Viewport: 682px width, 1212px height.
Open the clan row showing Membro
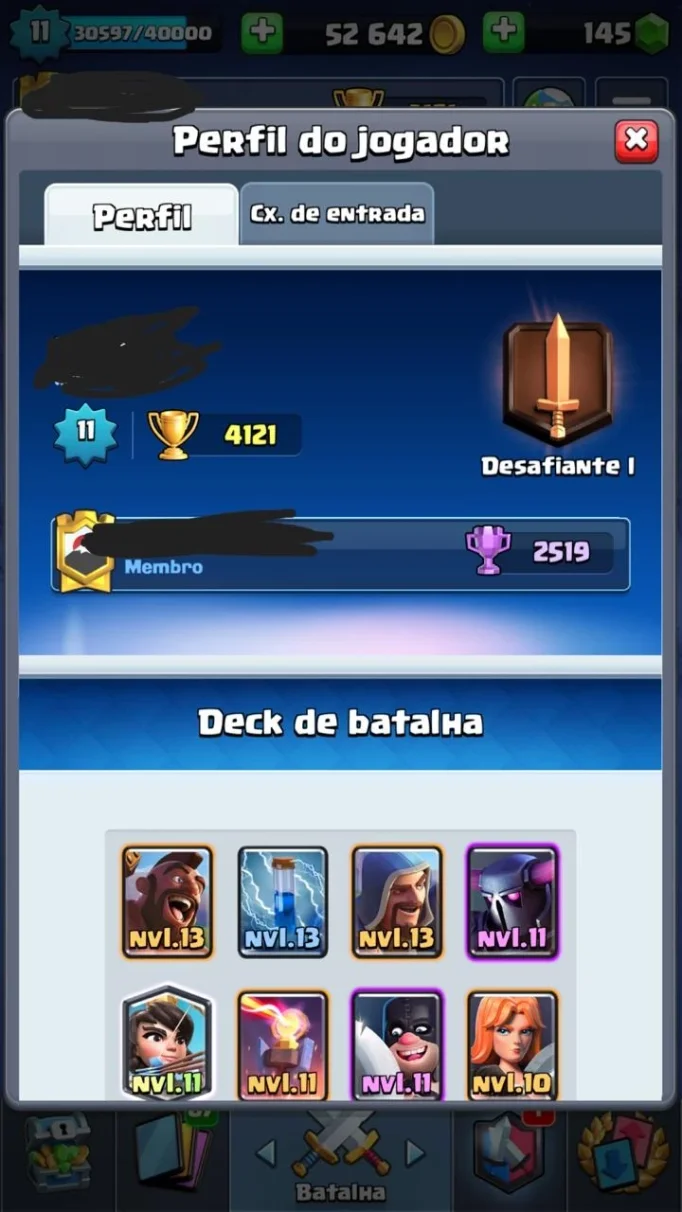point(341,554)
